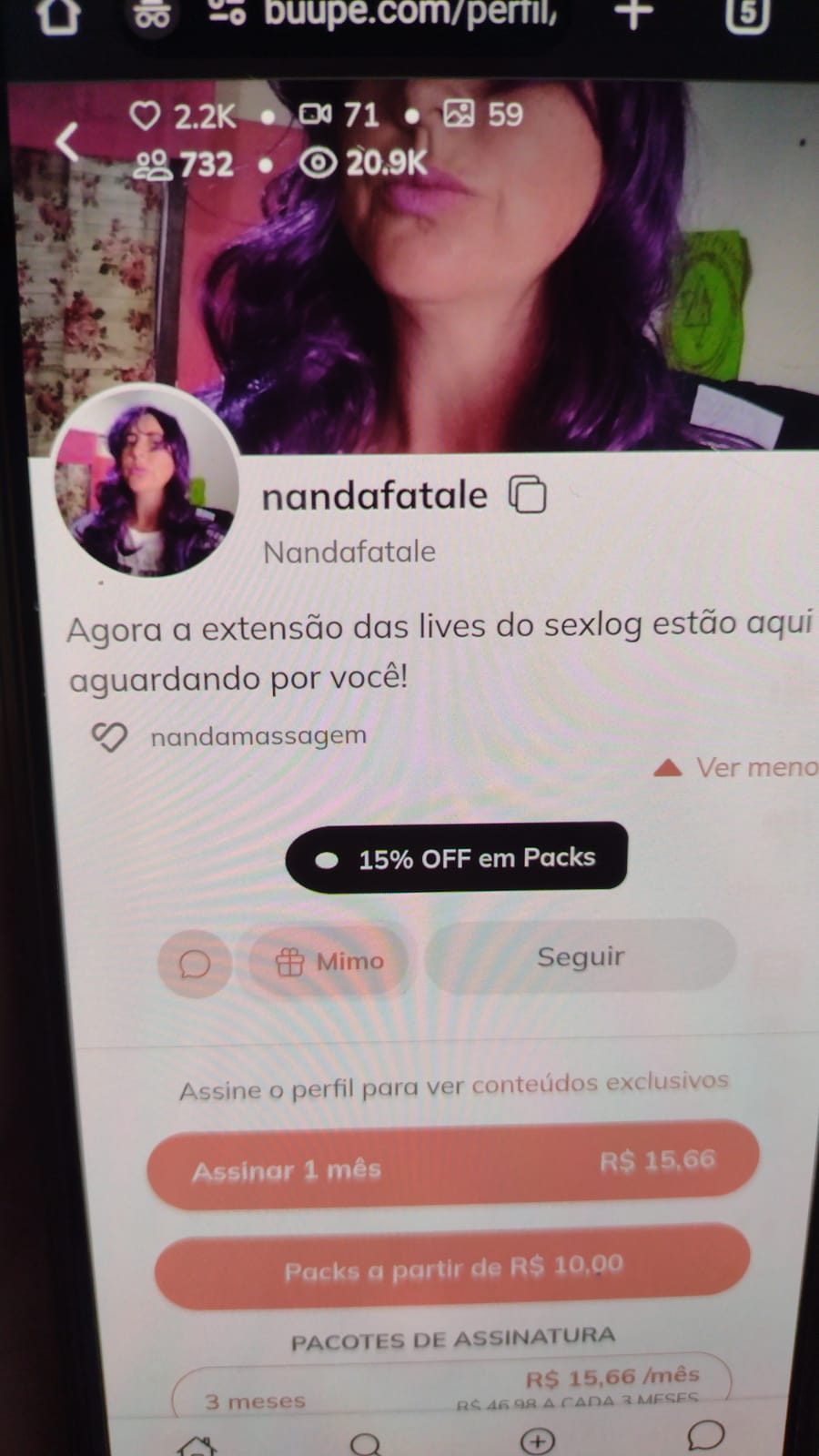View followers via the people icon showing 732
Screen dimensions: 819x1456
tap(155, 164)
